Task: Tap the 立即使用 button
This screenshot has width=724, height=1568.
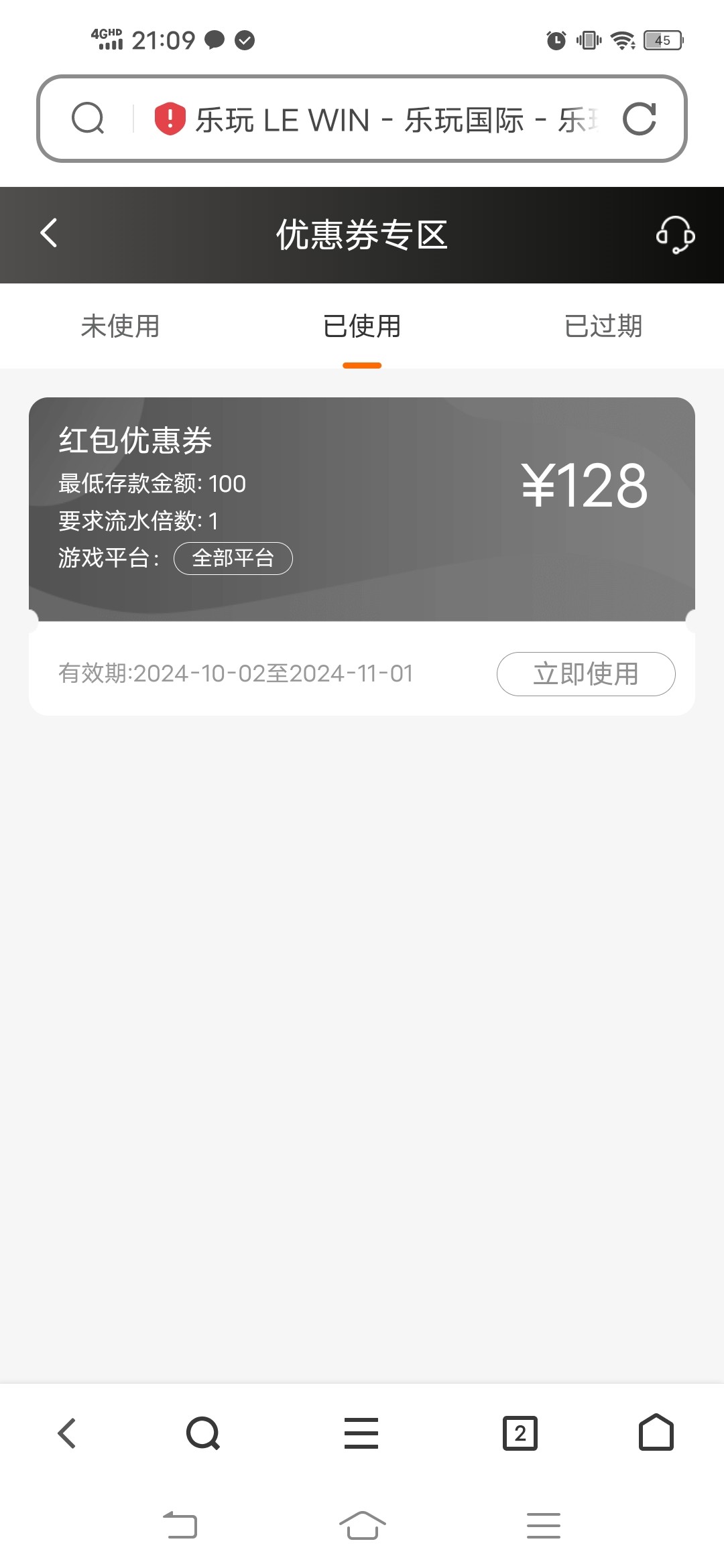Action: click(586, 674)
